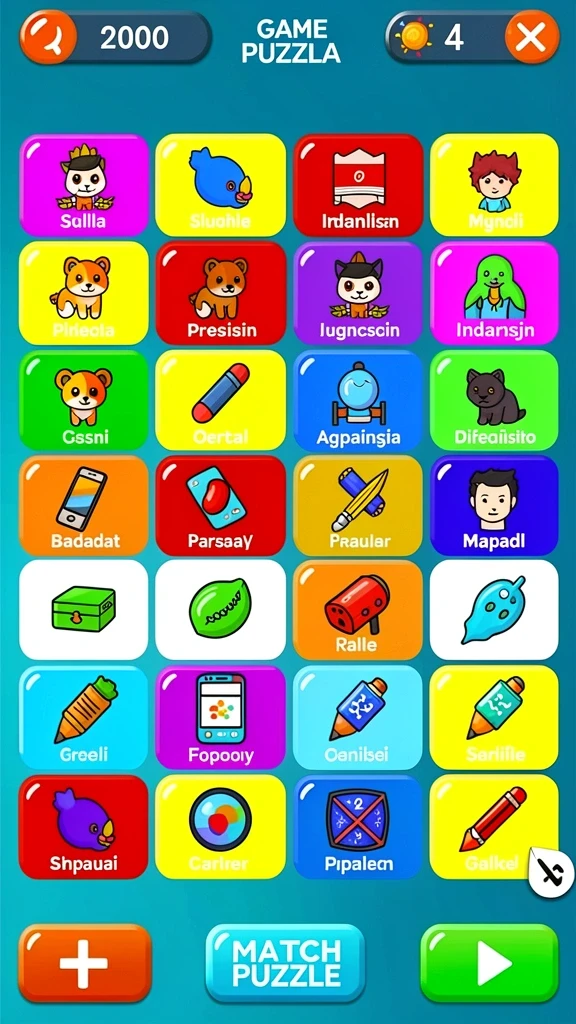The height and width of the screenshot is (1024, 576).
Task: Tap the Mapadl face tile
Action: (x=494, y=505)
